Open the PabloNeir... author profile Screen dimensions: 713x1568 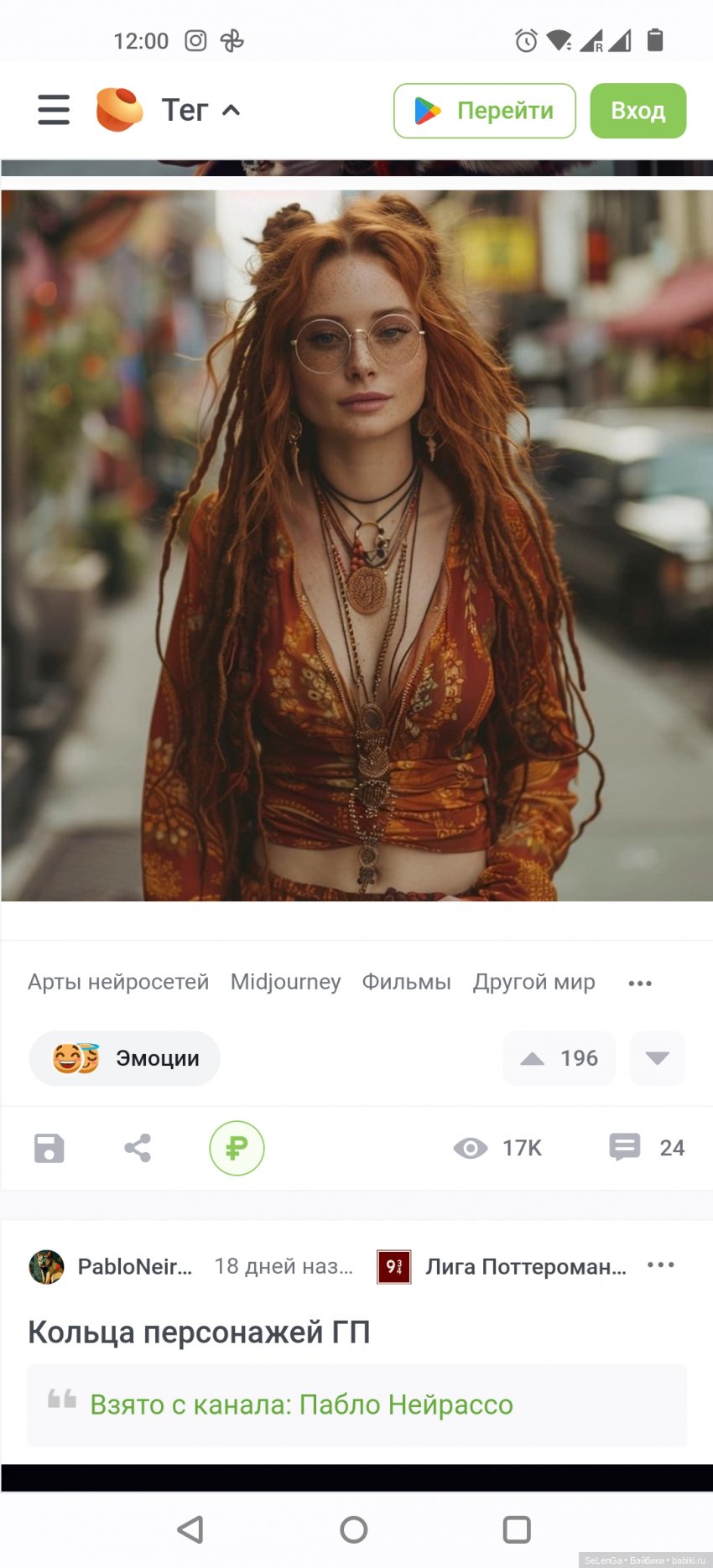click(134, 1266)
